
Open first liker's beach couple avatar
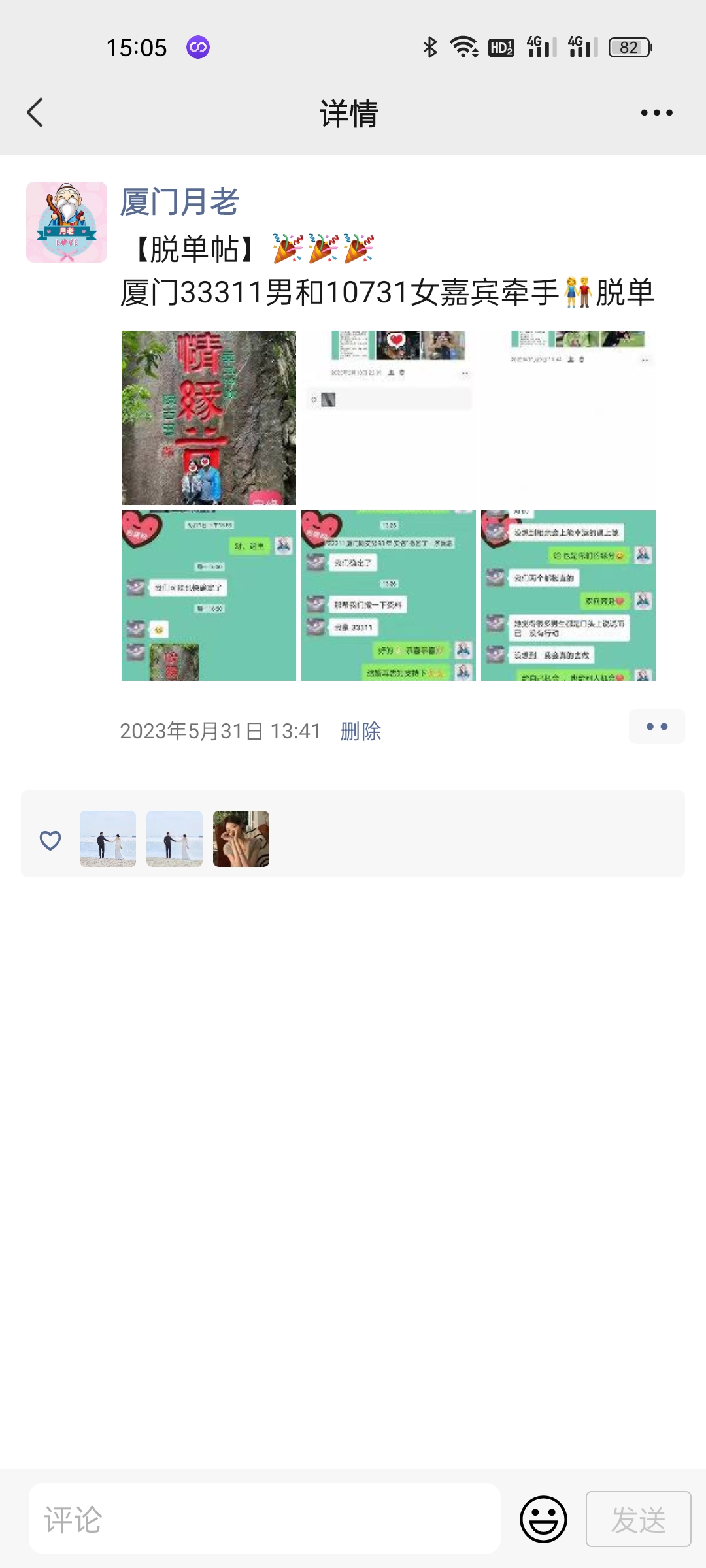click(x=108, y=839)
